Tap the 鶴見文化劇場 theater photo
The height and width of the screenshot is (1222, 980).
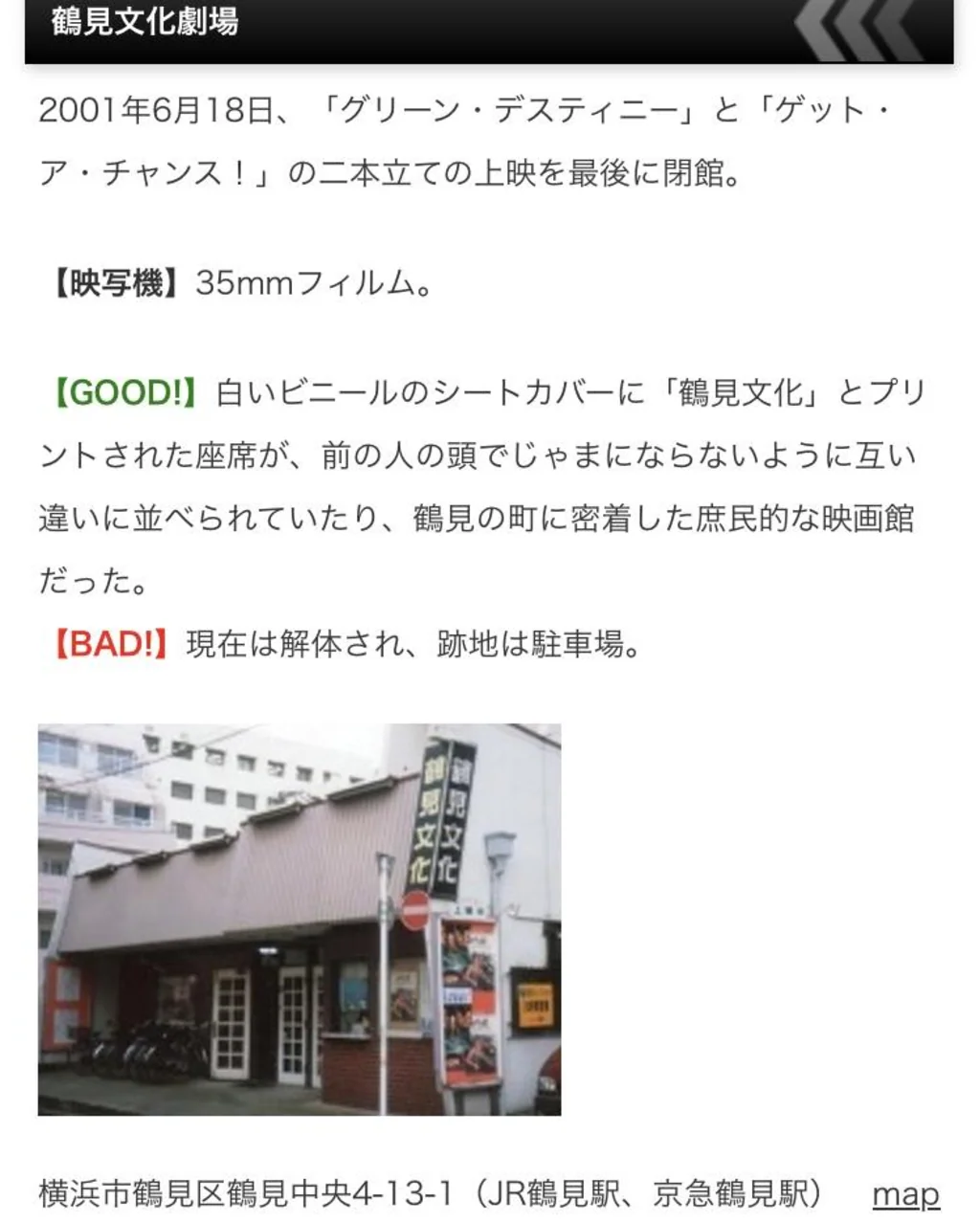tap(299, 919)
